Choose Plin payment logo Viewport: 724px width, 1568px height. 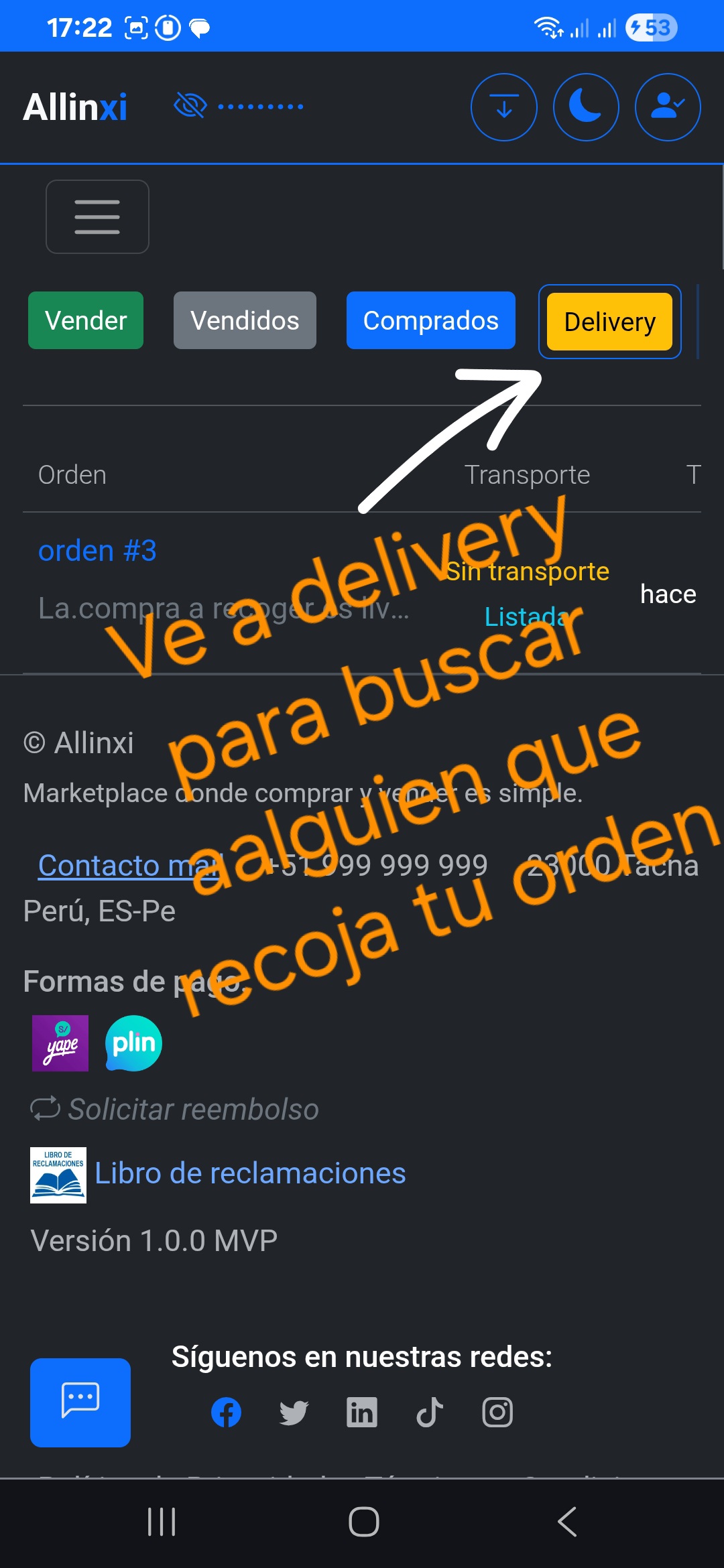click(x=133, y=1043)
